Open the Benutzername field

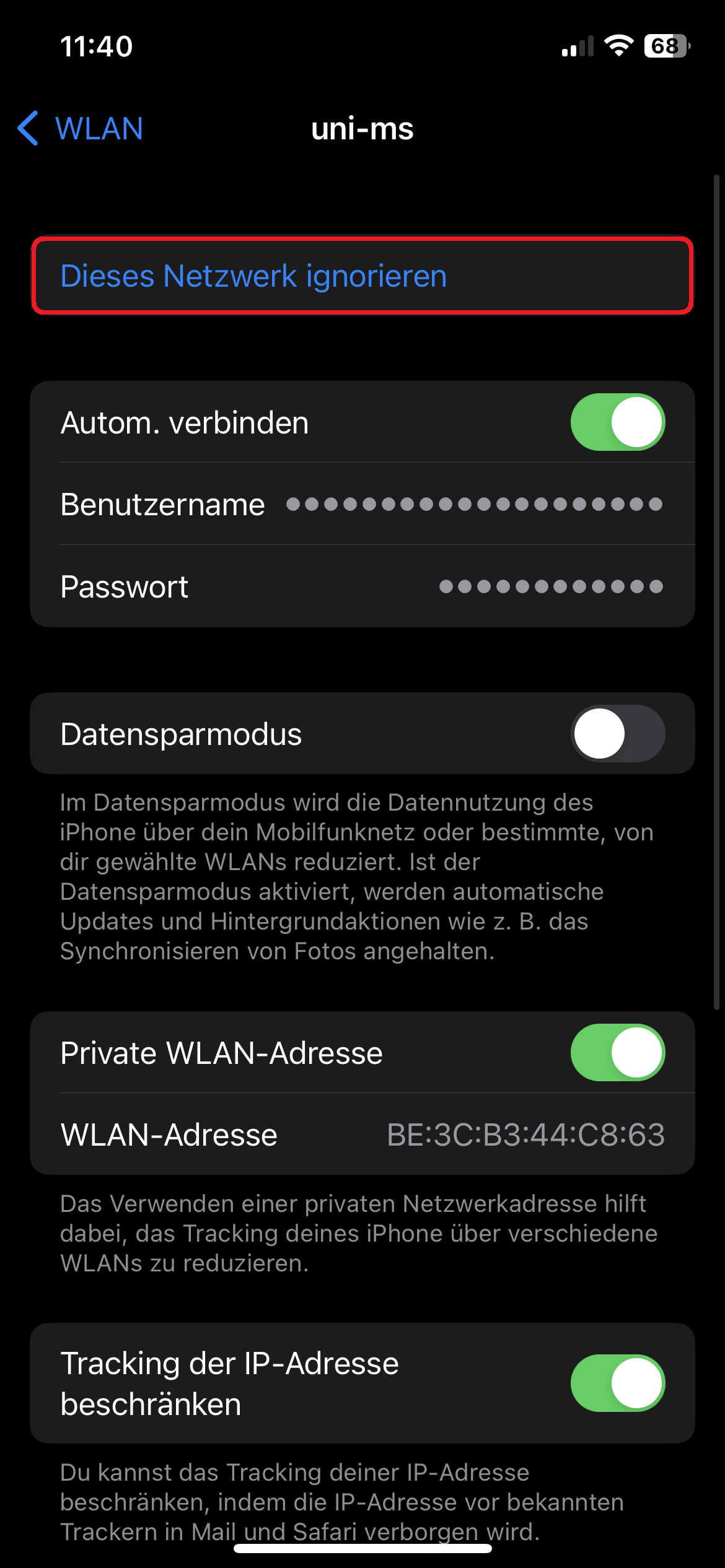pos(473,504)
